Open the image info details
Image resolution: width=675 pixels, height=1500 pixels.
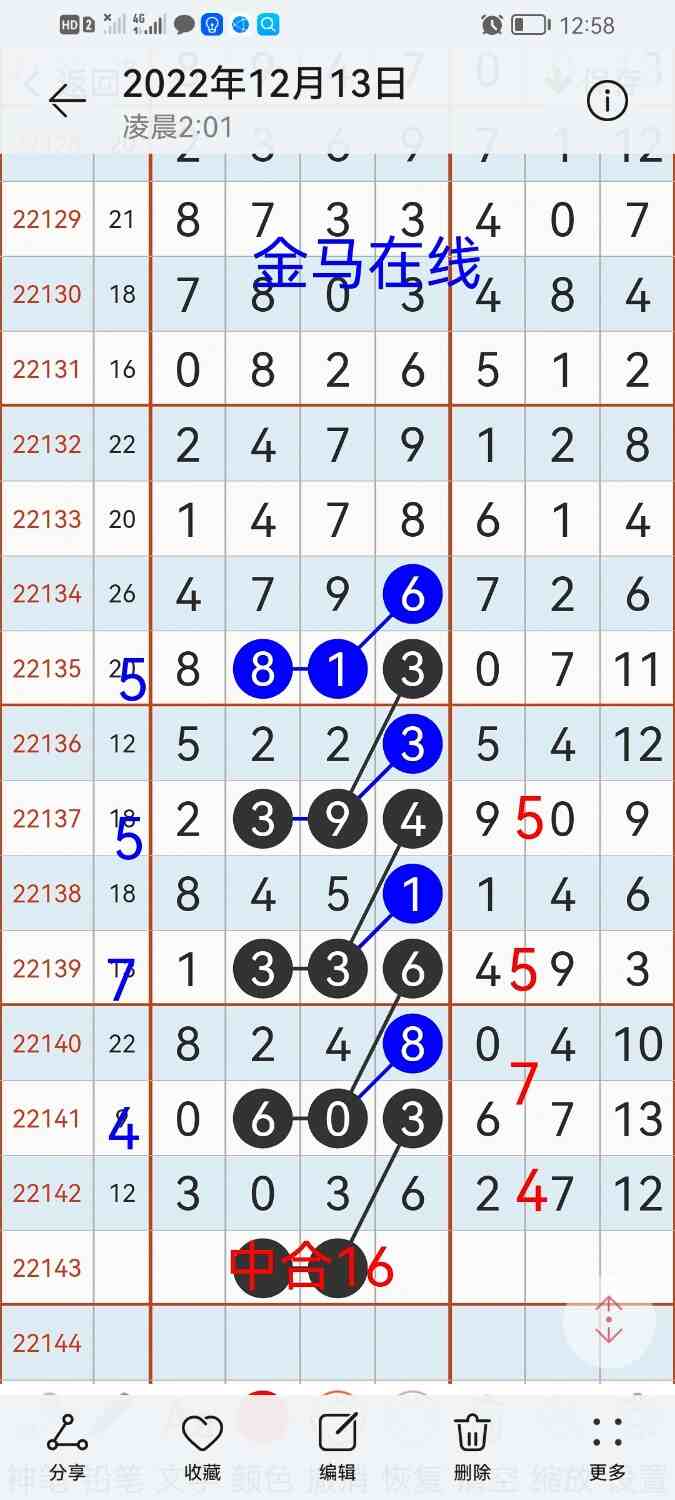click(607, 101)
